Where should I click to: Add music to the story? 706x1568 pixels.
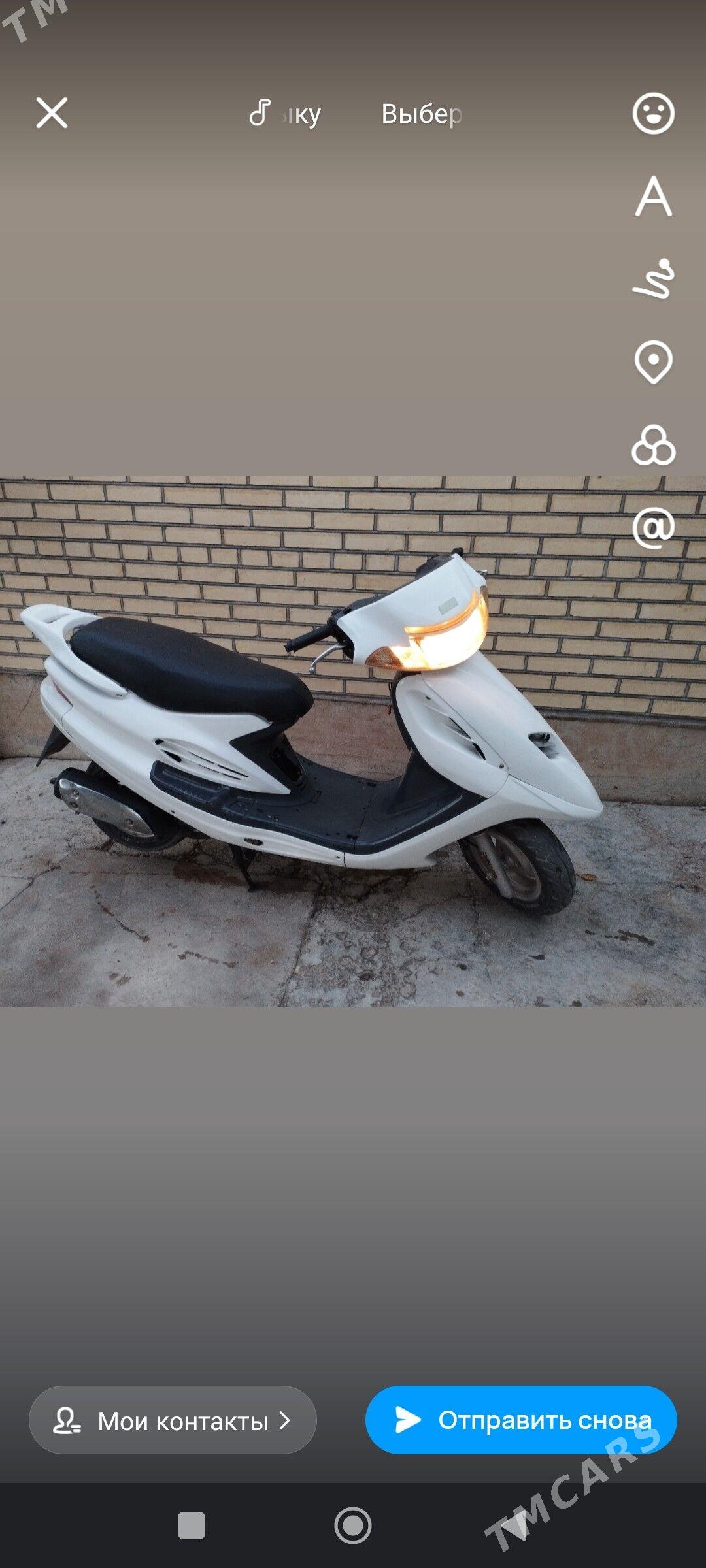(x=284, y=114)
